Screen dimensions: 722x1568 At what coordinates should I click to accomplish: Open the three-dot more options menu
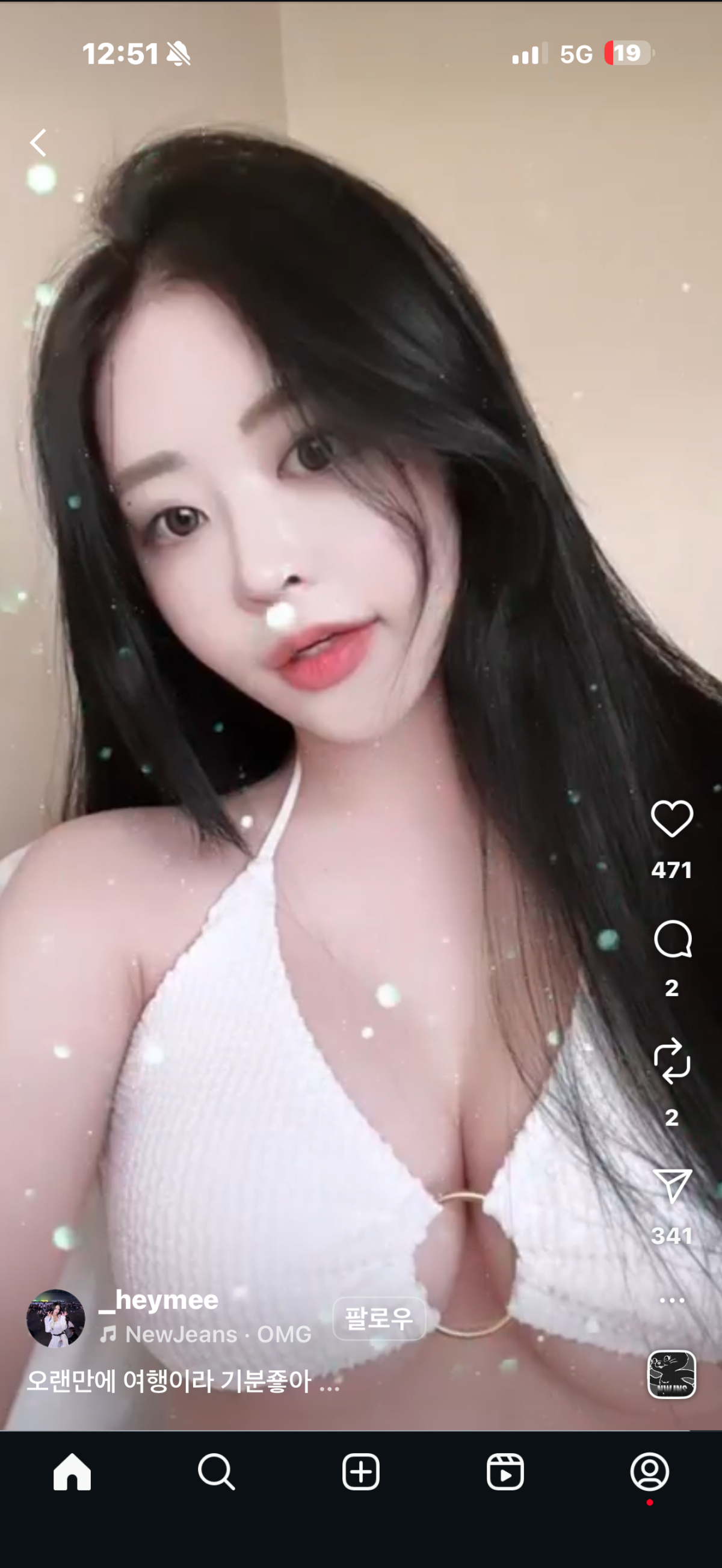point(671,1300)
